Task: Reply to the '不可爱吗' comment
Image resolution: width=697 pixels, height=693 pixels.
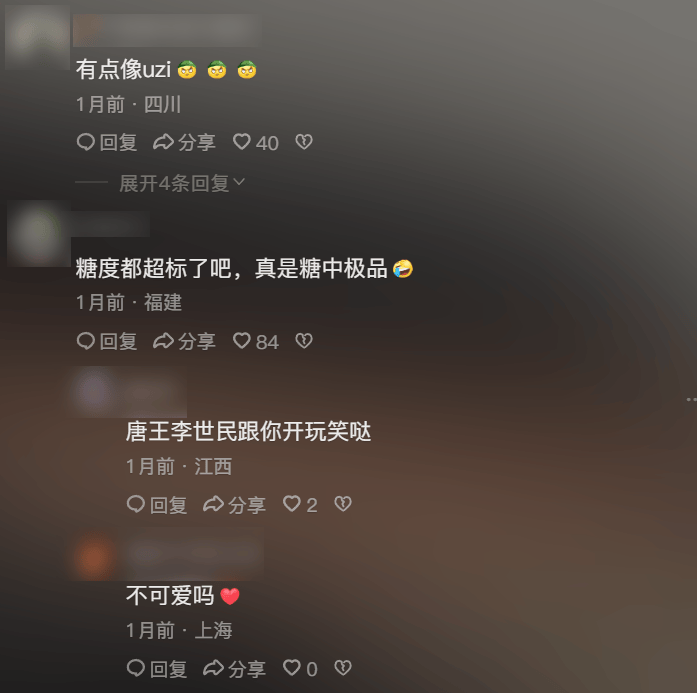Action: (156, 667)
